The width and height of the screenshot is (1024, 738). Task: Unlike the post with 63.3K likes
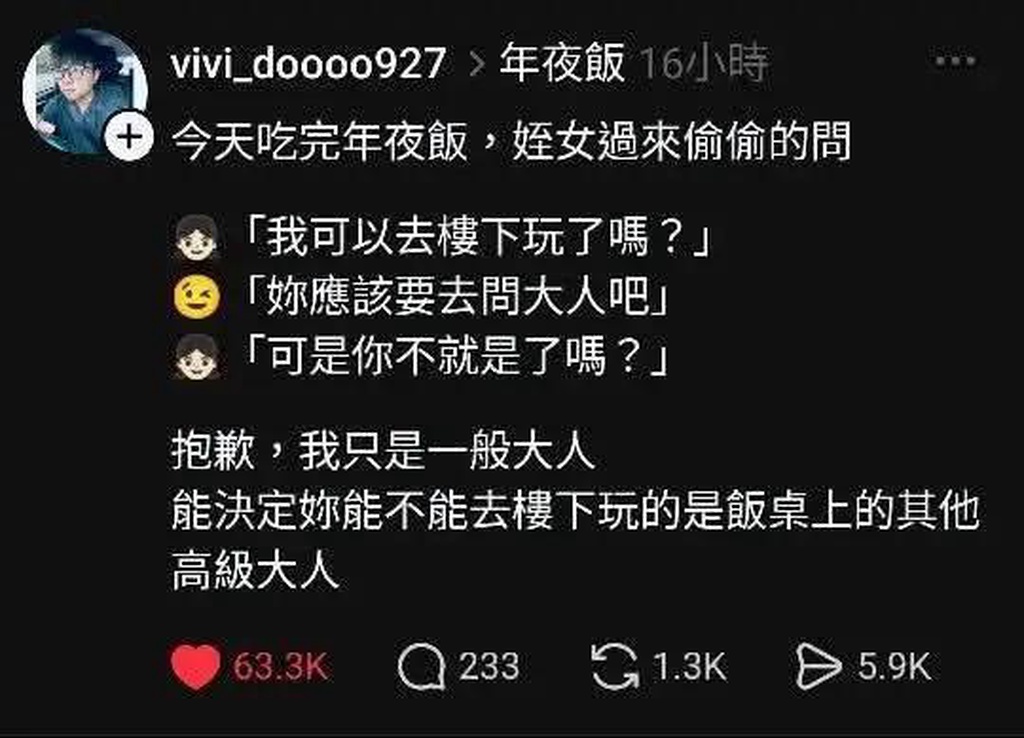[194, 666]
